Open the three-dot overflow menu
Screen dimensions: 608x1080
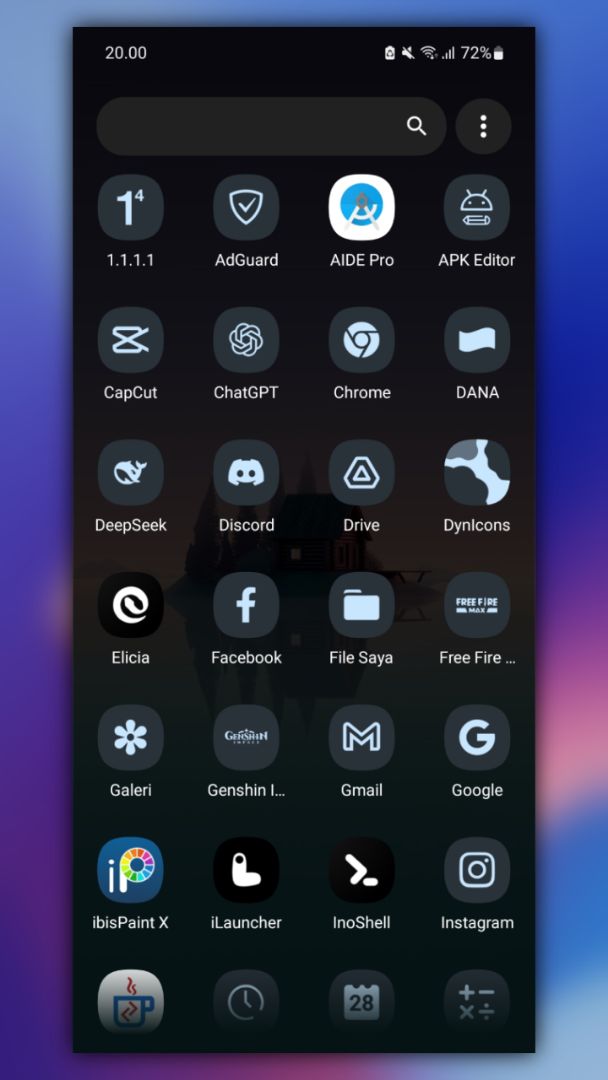(x=483, y=126)
